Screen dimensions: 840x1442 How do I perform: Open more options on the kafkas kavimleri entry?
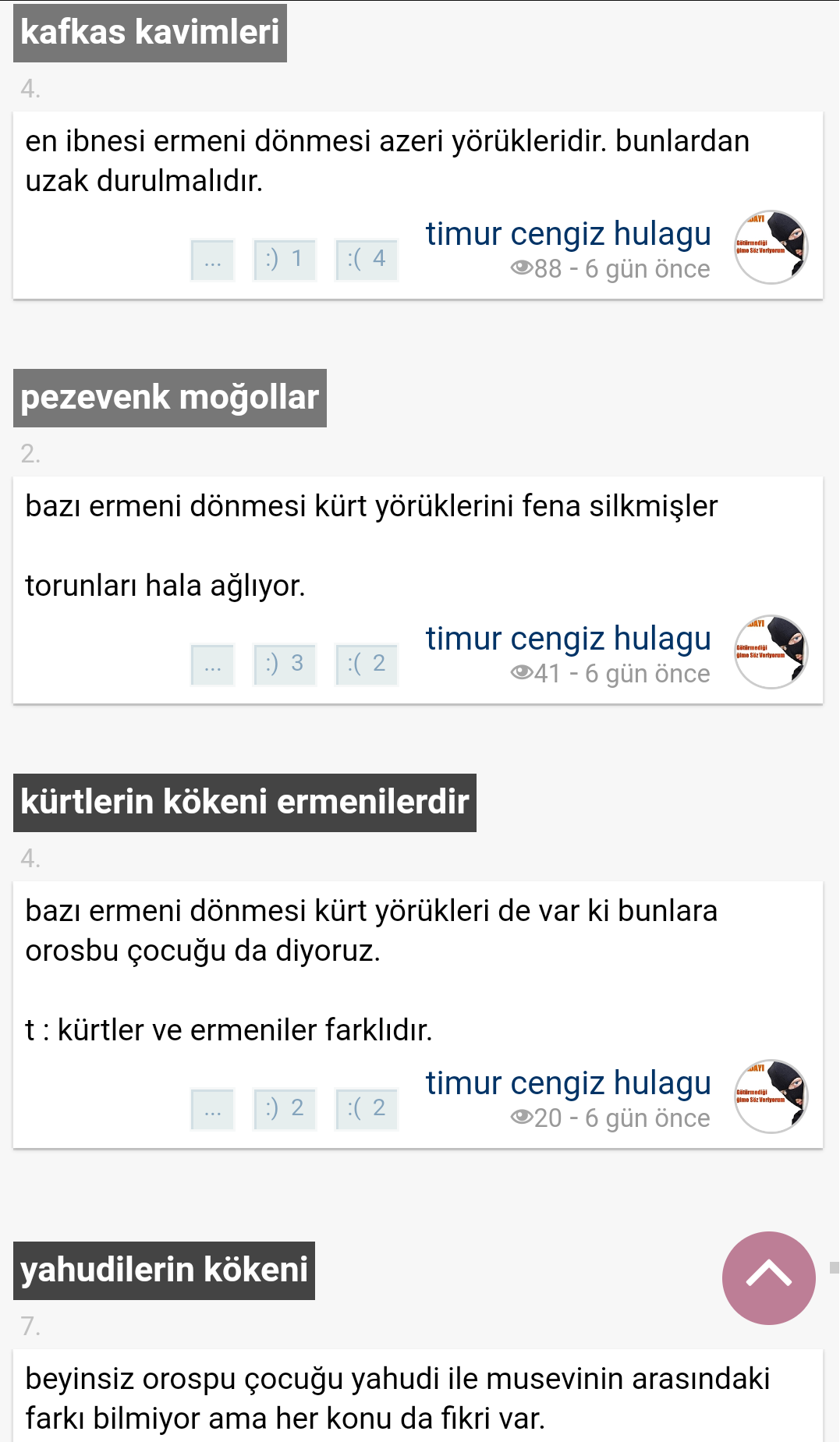[213, 260]
